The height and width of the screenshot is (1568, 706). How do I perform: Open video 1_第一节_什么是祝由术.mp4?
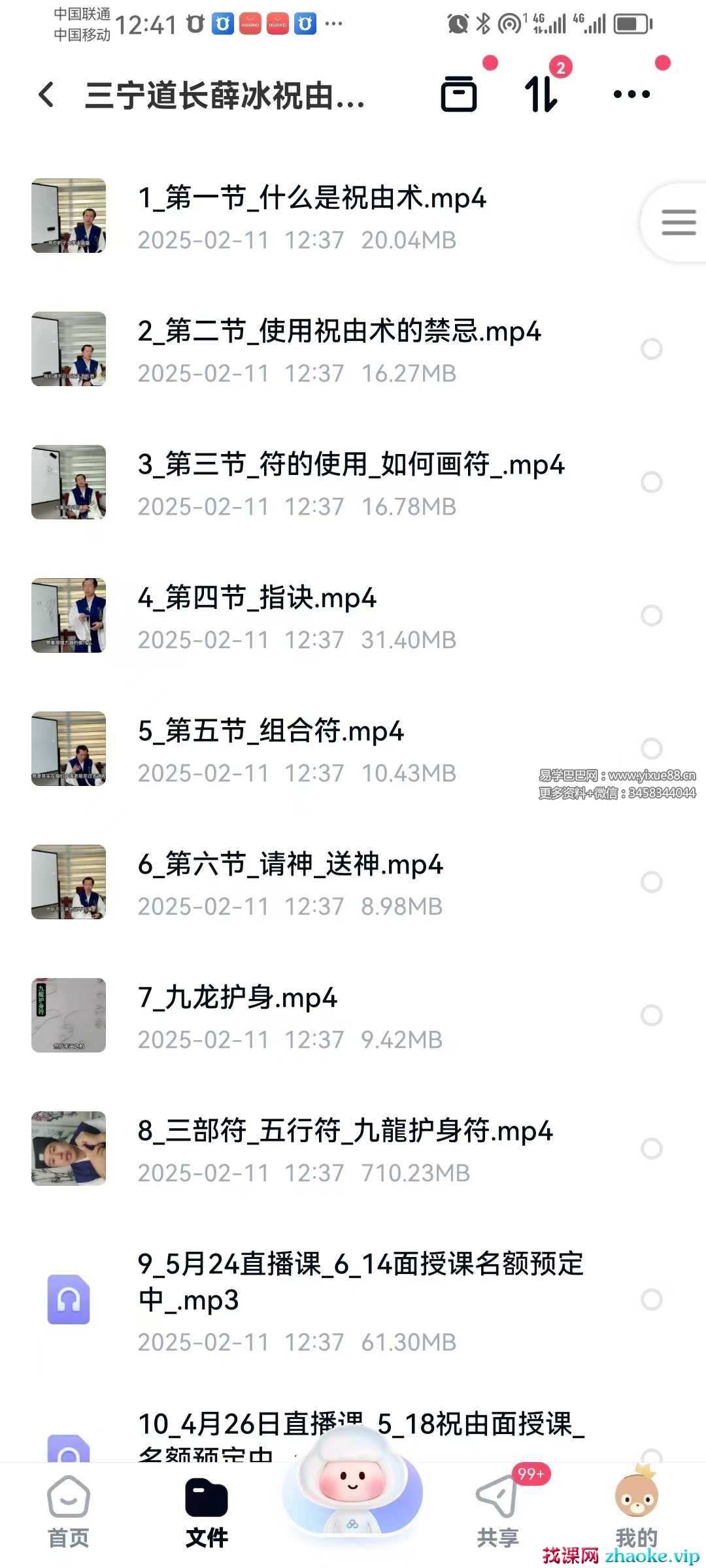(x=312, y=198)
